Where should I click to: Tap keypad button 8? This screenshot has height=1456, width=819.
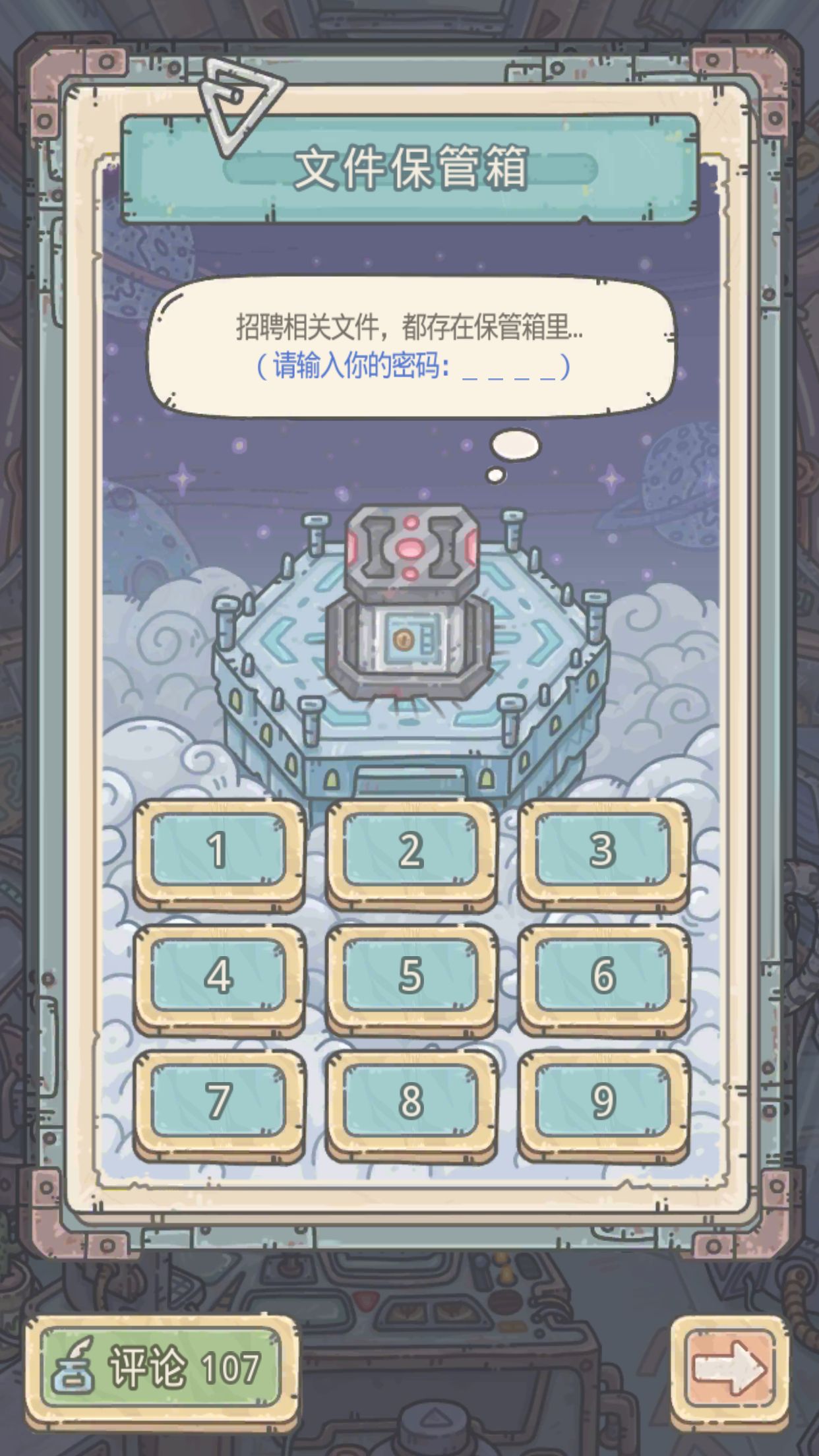(x=411, y=1101)
